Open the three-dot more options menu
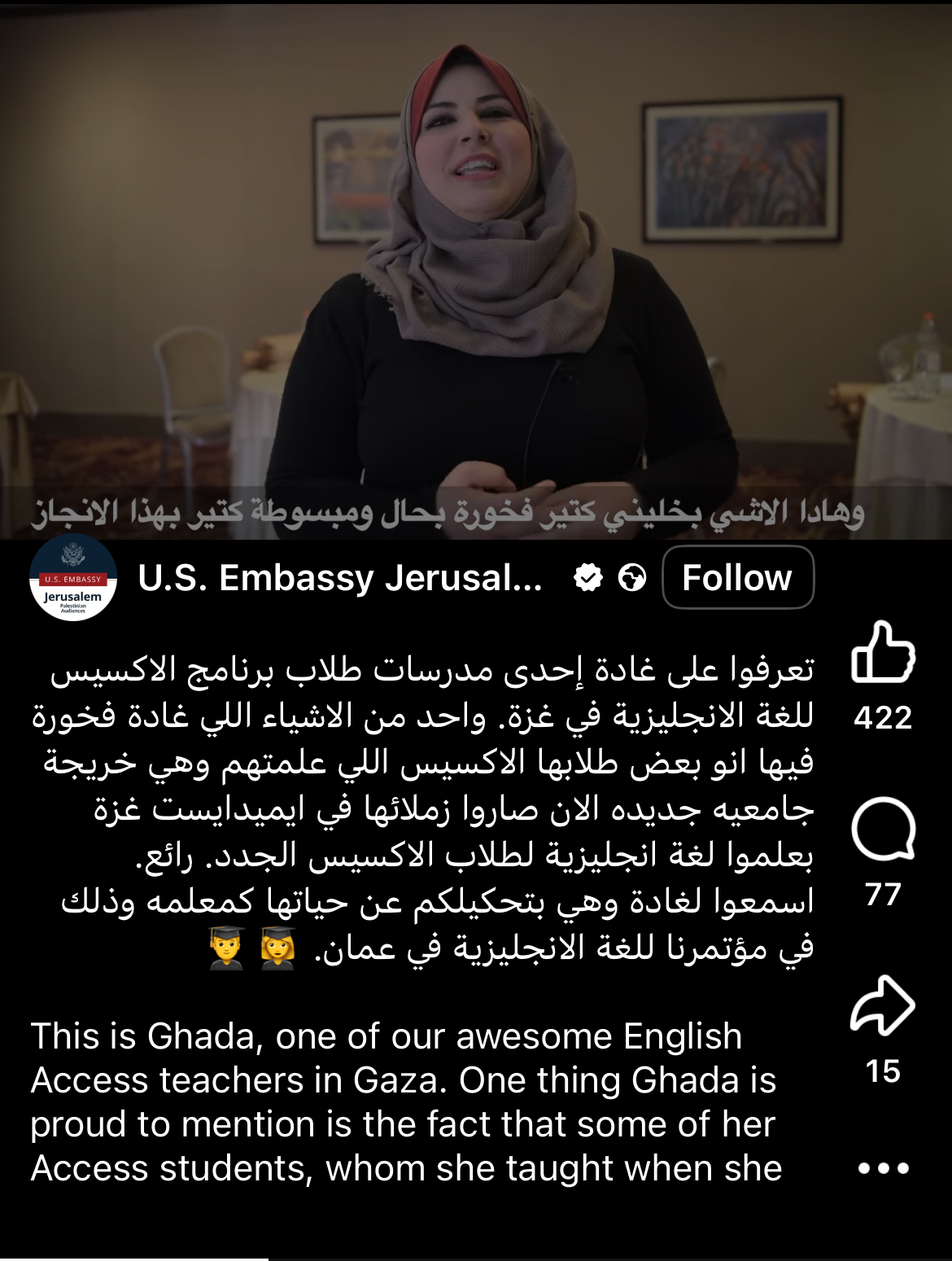This screenshot has height=1261, width=952. point(883,1168)
